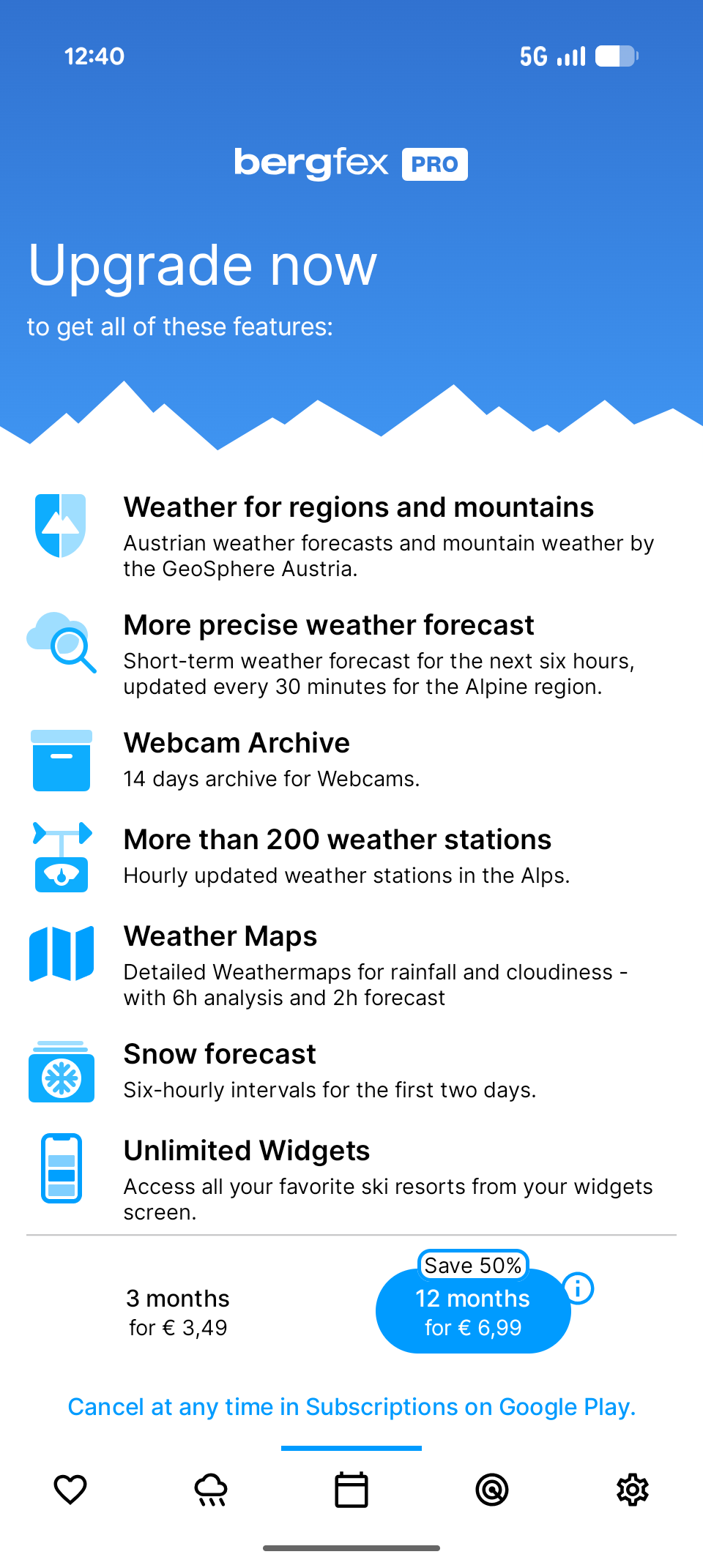Open the Cancel at any time subscriptions link
The height and width of the screenshot is (1568, 703).
click(x=351, y=1407)
